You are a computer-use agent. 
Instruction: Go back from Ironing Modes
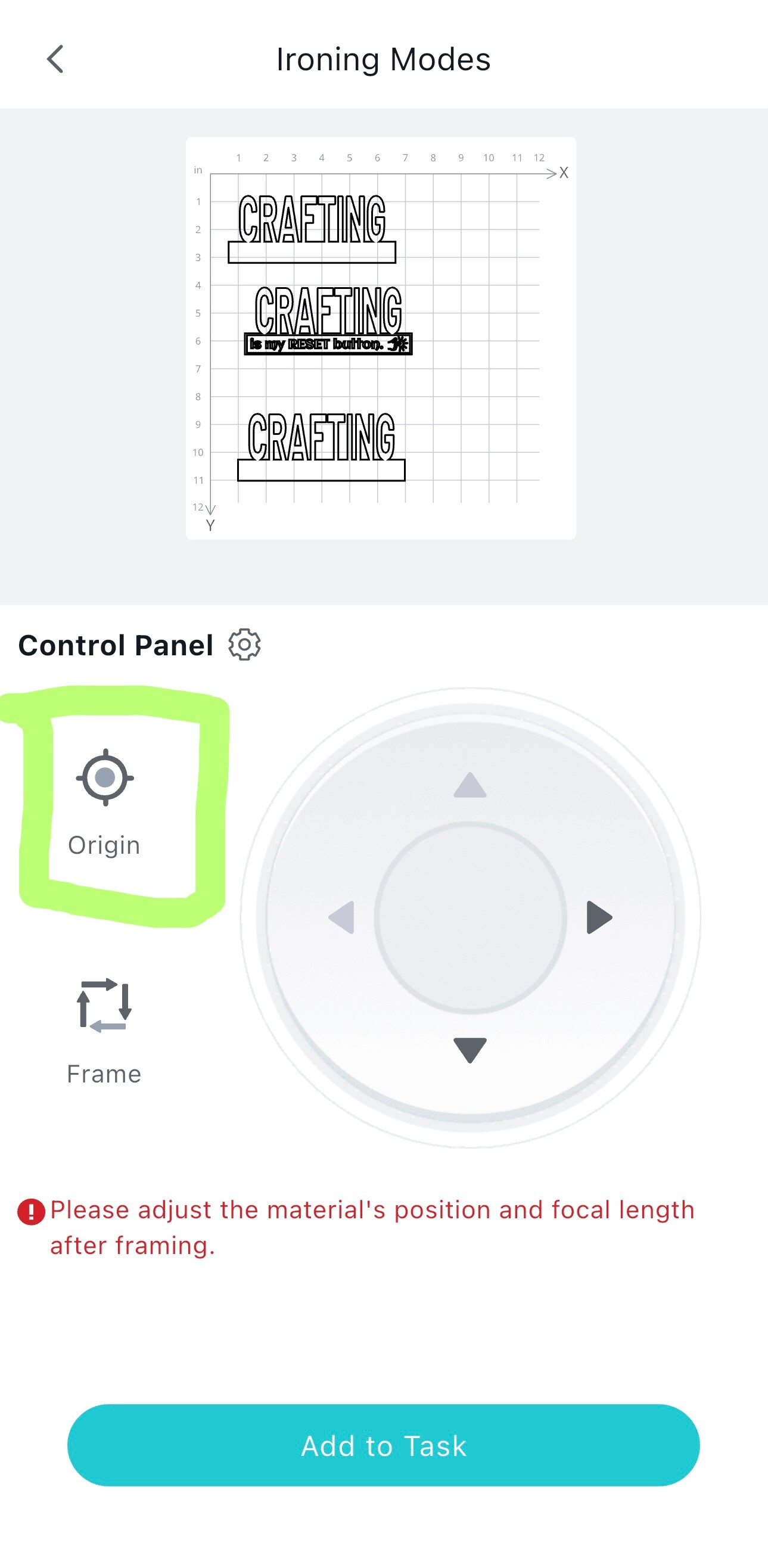(55, 59)
